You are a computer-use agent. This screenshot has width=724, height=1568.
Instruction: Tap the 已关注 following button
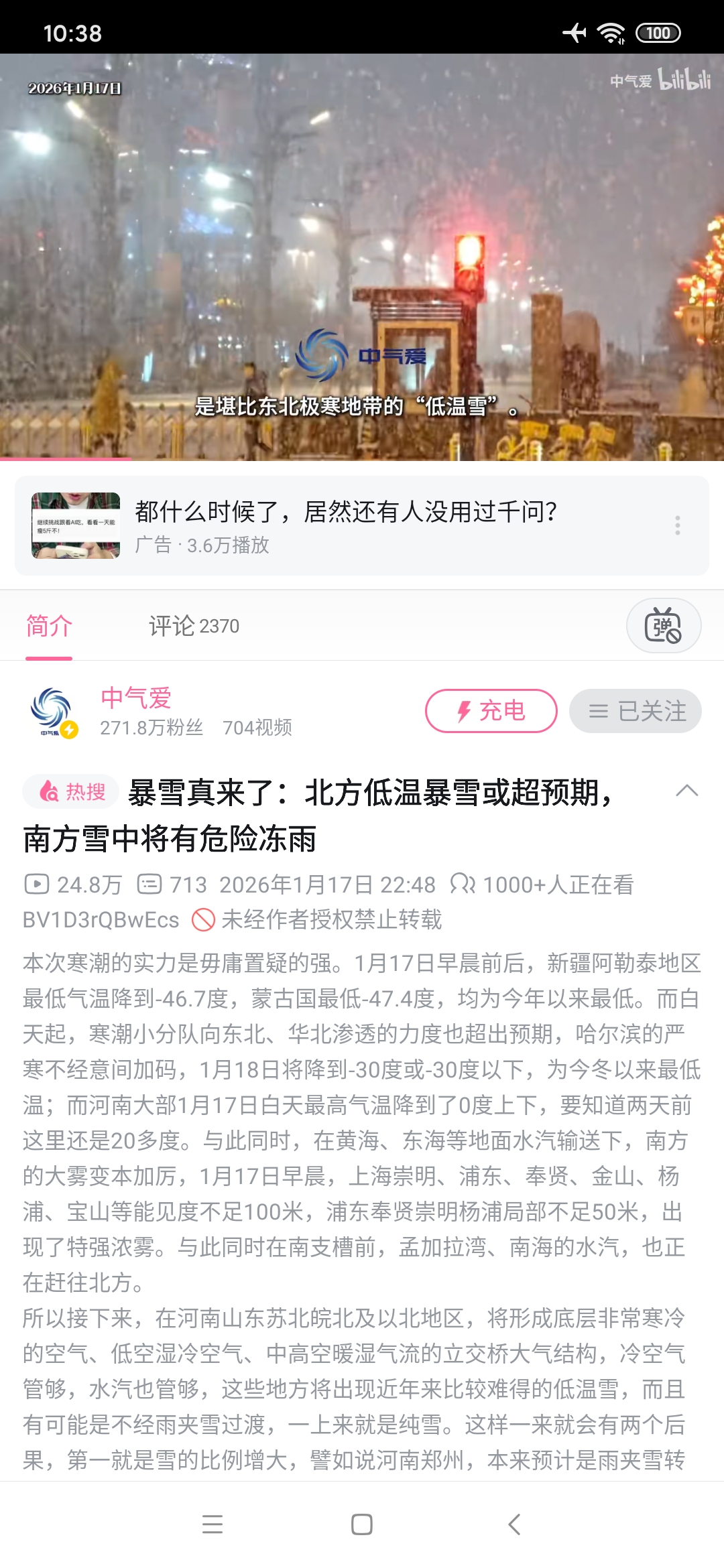coord(635,711)
